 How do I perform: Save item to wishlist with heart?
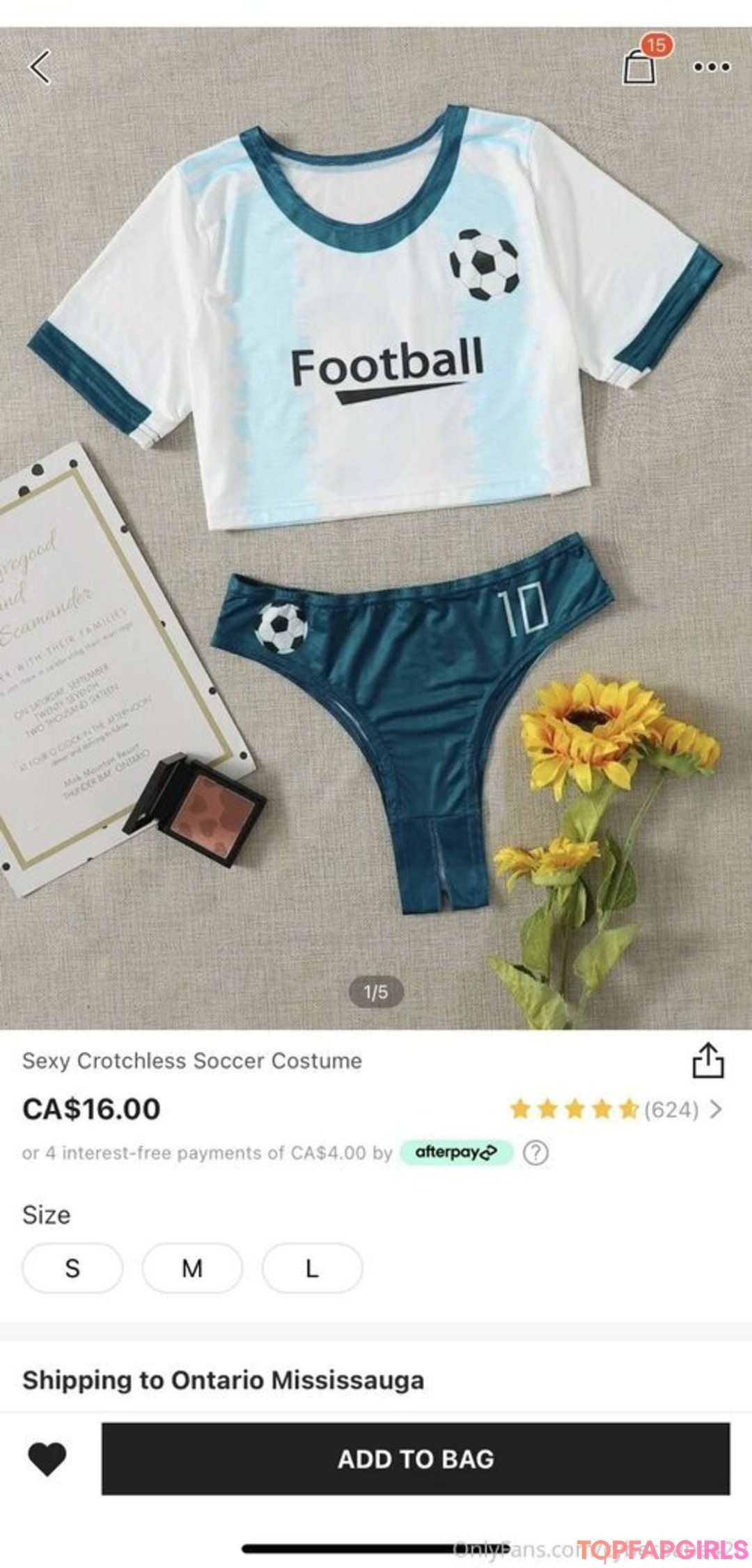click(x=47, y=1458)
